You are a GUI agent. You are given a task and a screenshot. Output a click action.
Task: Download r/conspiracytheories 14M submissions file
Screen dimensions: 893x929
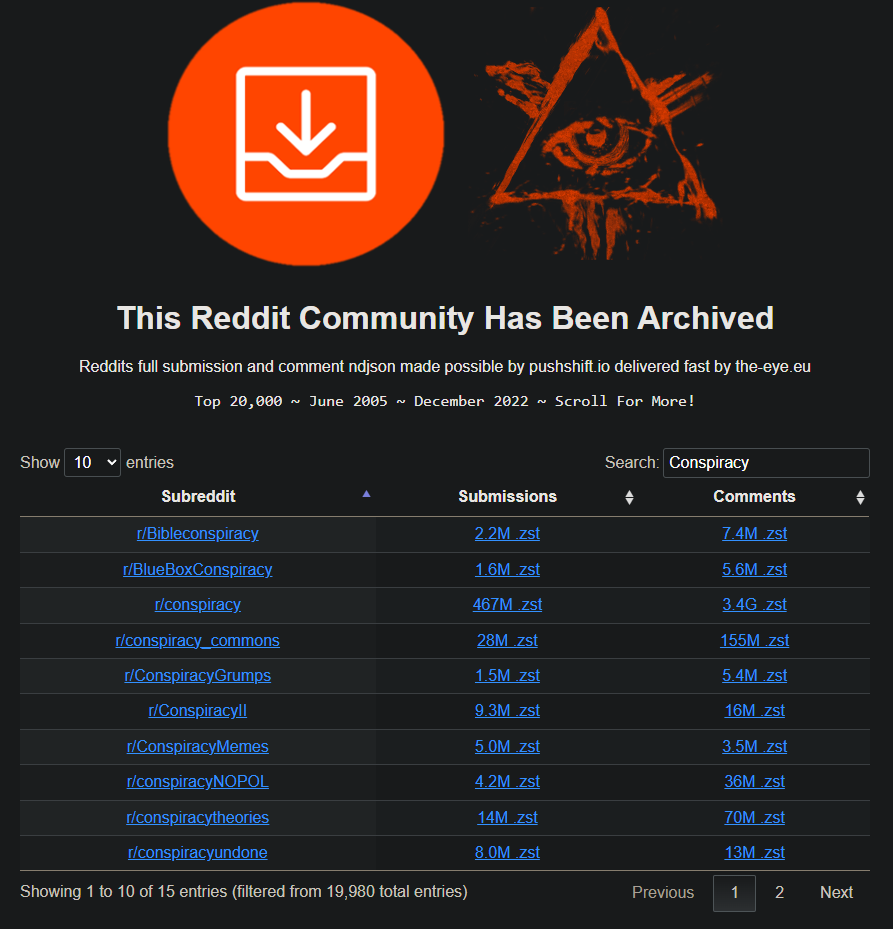coord(507,818)
